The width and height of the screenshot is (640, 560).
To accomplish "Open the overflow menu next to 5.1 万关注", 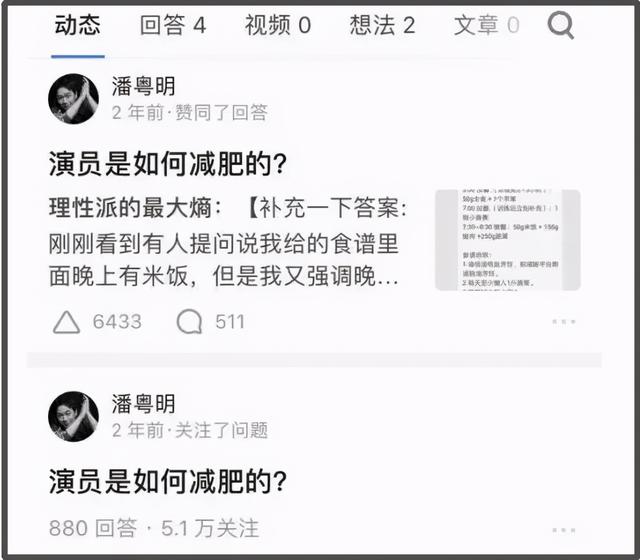I will coord(564,528).
